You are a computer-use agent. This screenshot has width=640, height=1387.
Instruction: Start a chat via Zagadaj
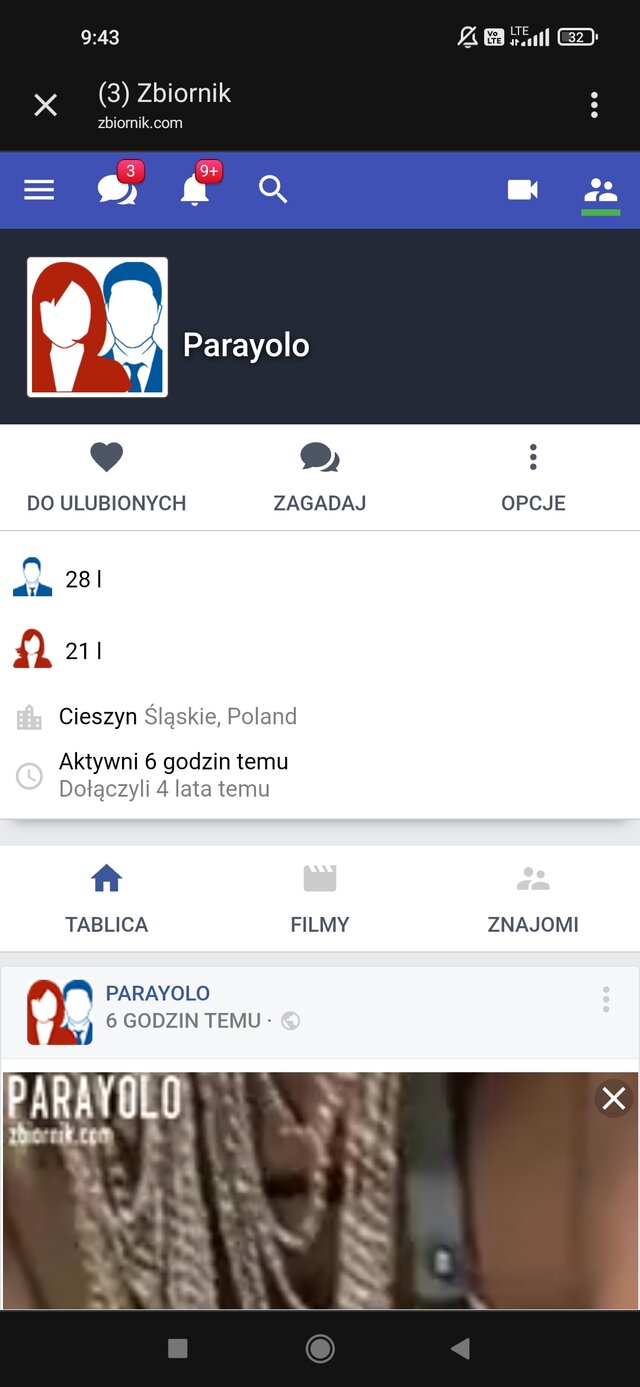[320, 477]
